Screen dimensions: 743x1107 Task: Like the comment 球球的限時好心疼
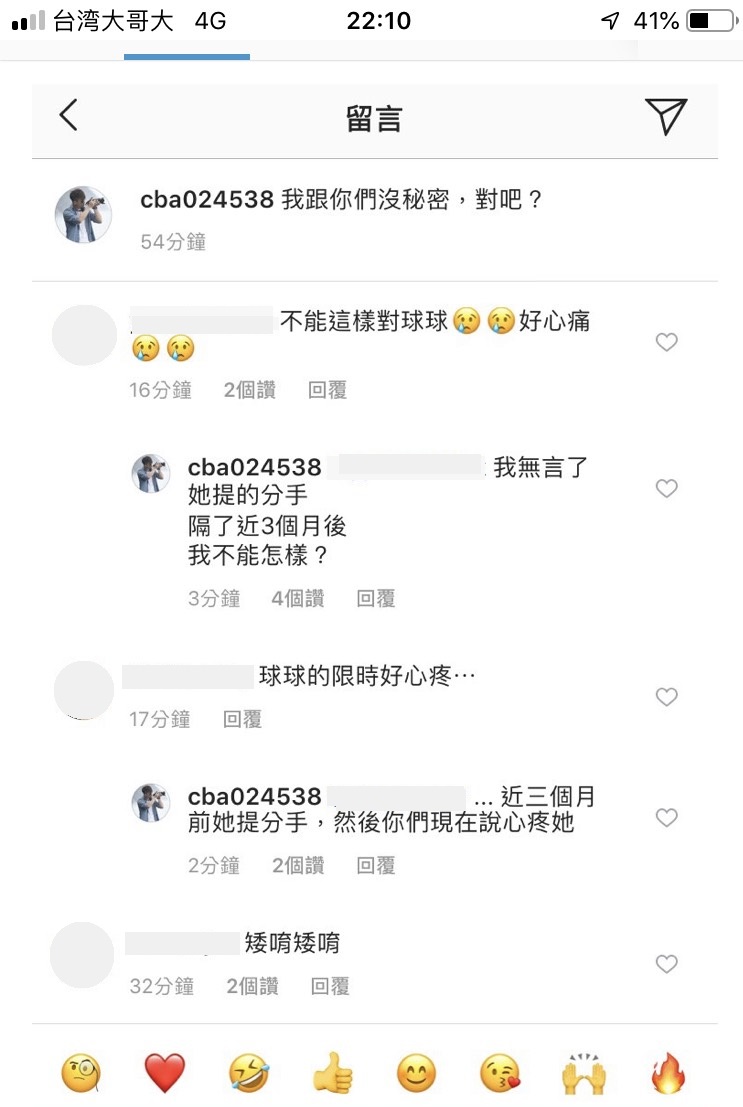[666, 697]
